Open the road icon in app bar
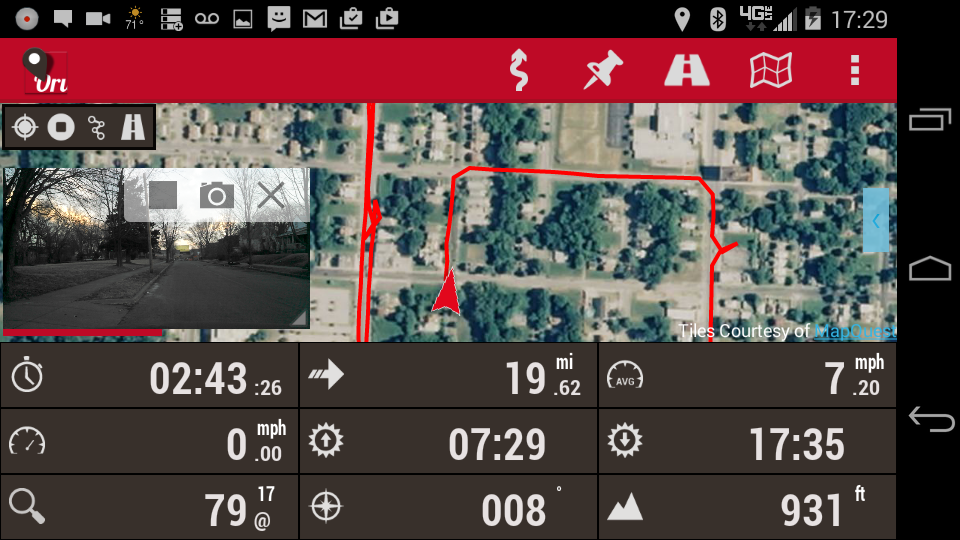 [687, 70]
